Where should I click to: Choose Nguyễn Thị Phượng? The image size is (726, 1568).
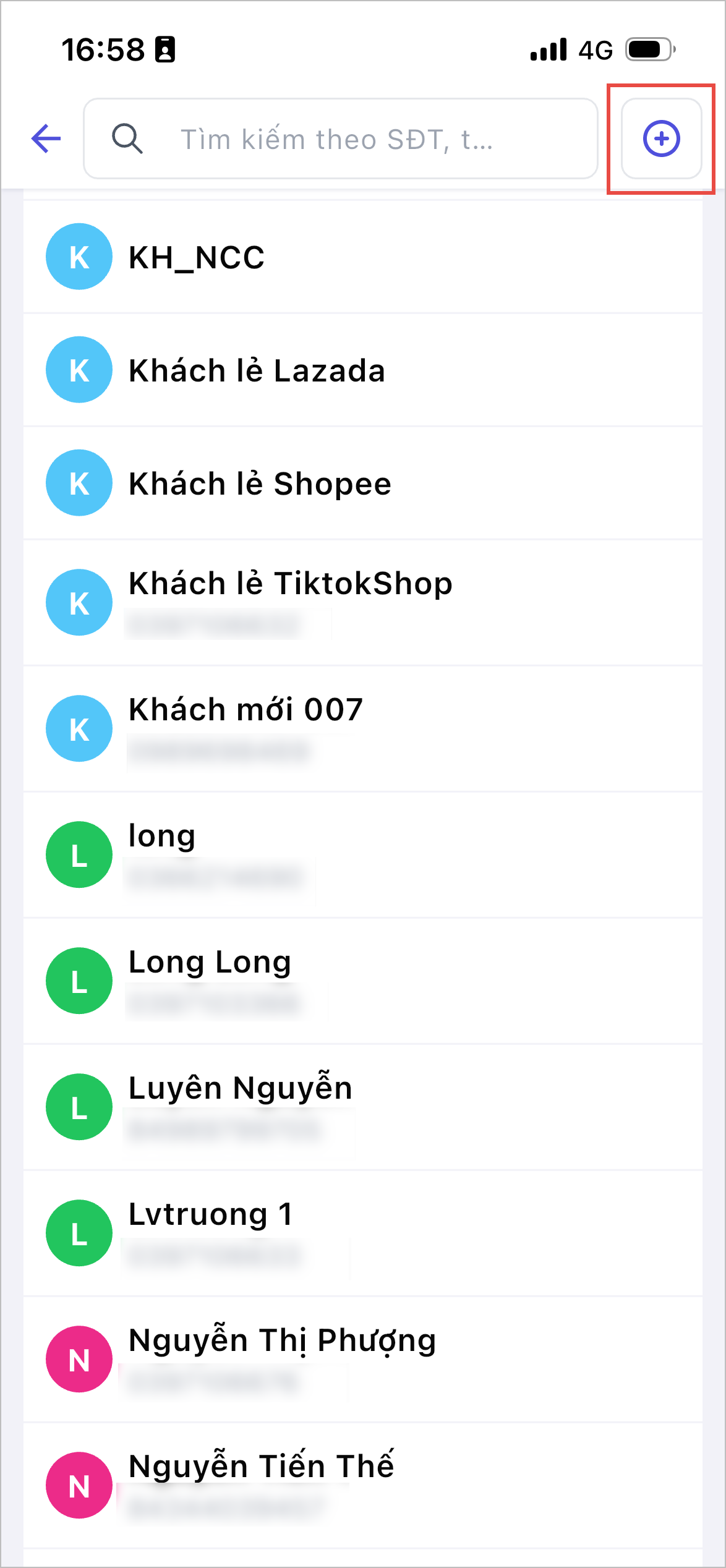(x=362, y=1359)
